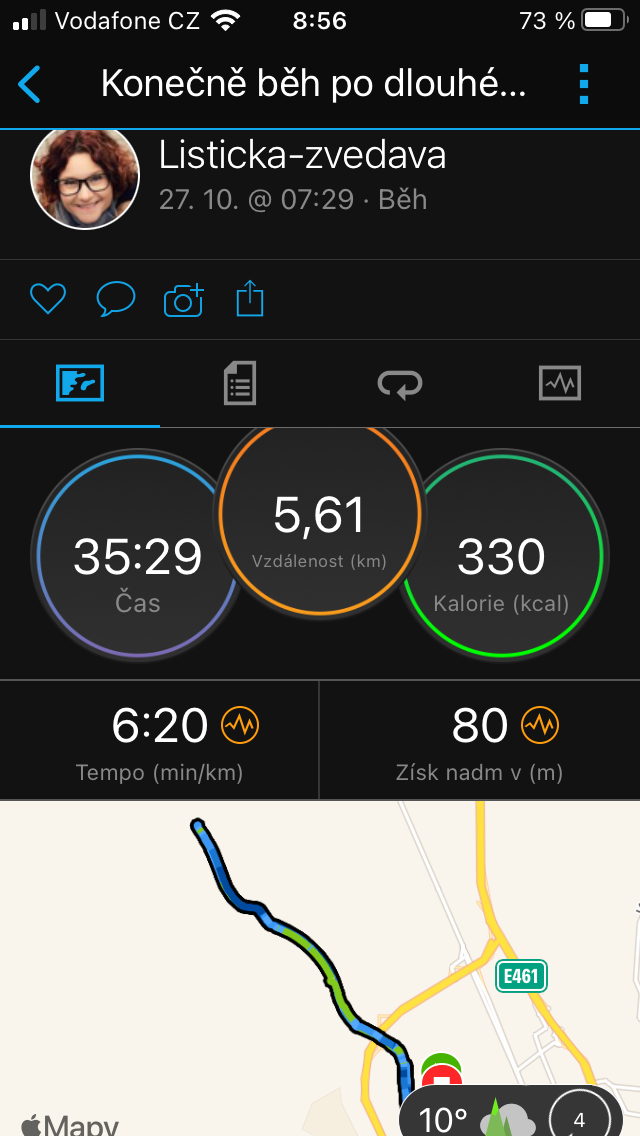Switch to the charts tab

click(x=560, y=383)
